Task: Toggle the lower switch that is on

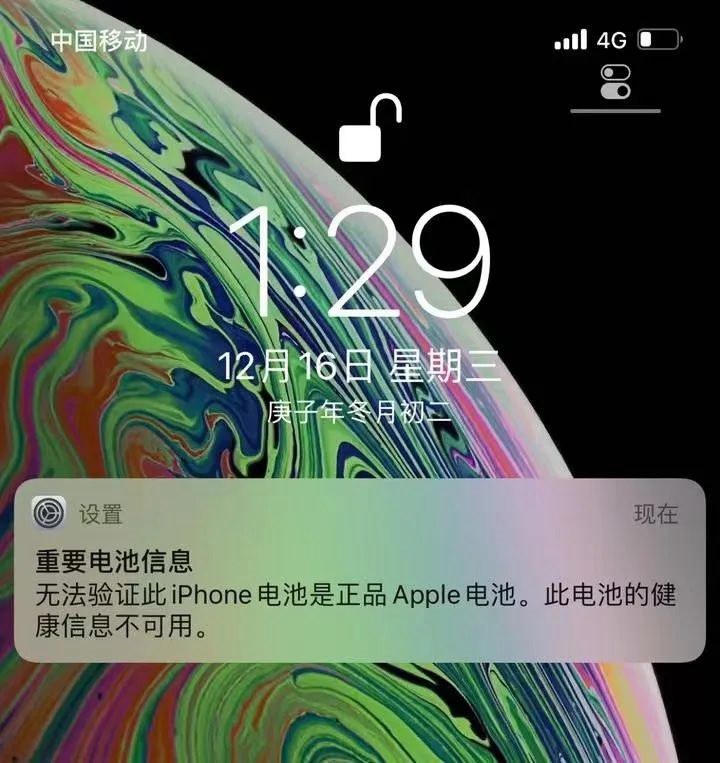Action: pos(616,91)
